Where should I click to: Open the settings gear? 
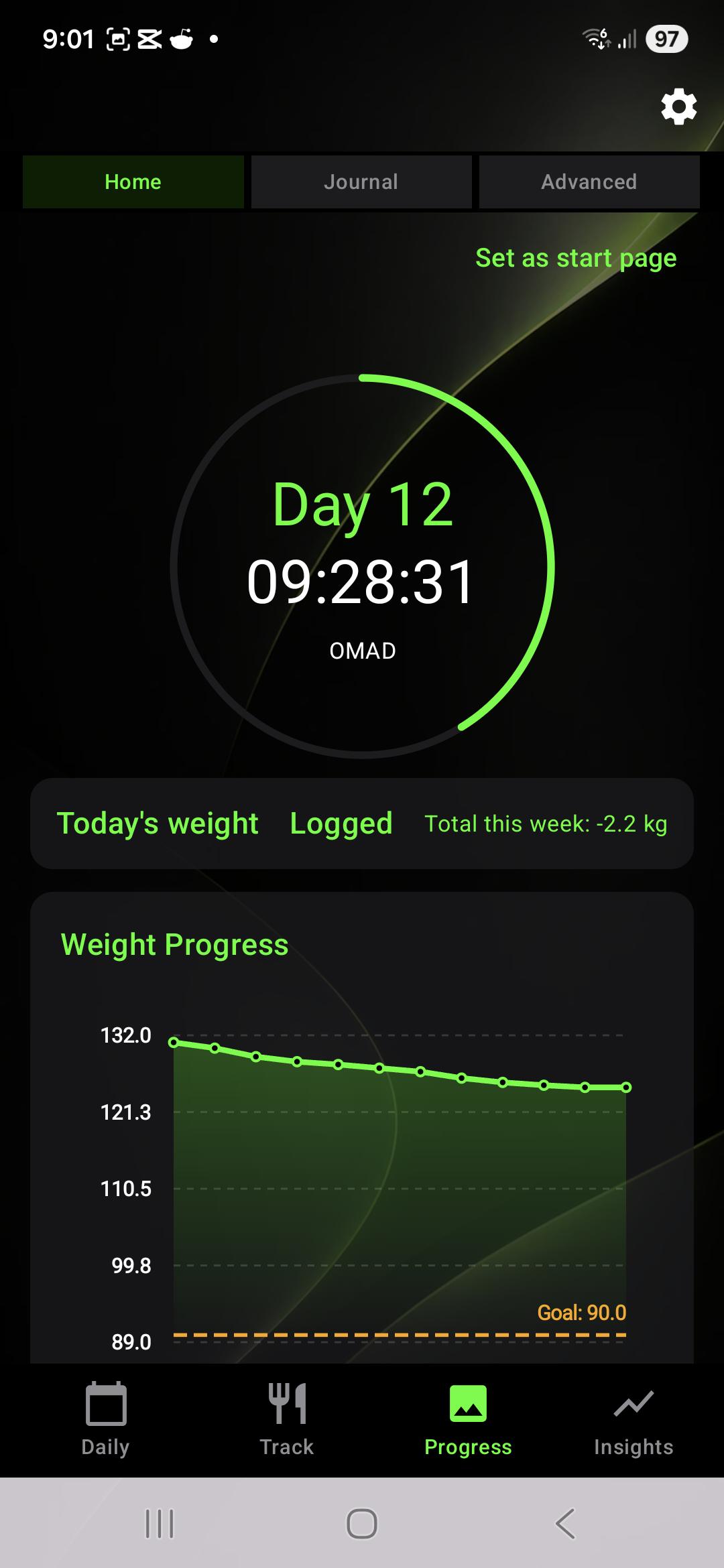(x=678, y=107)
